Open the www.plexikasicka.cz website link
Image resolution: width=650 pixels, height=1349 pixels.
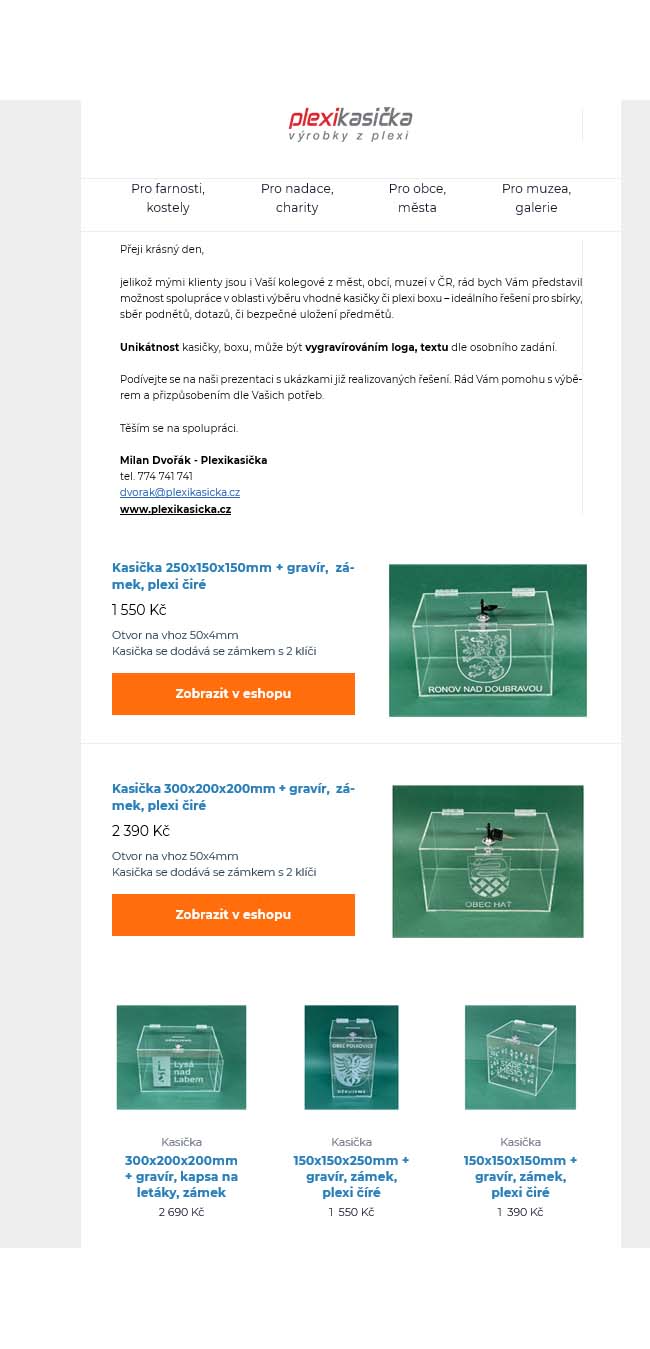pyautogui.click(x=175, y=509)
